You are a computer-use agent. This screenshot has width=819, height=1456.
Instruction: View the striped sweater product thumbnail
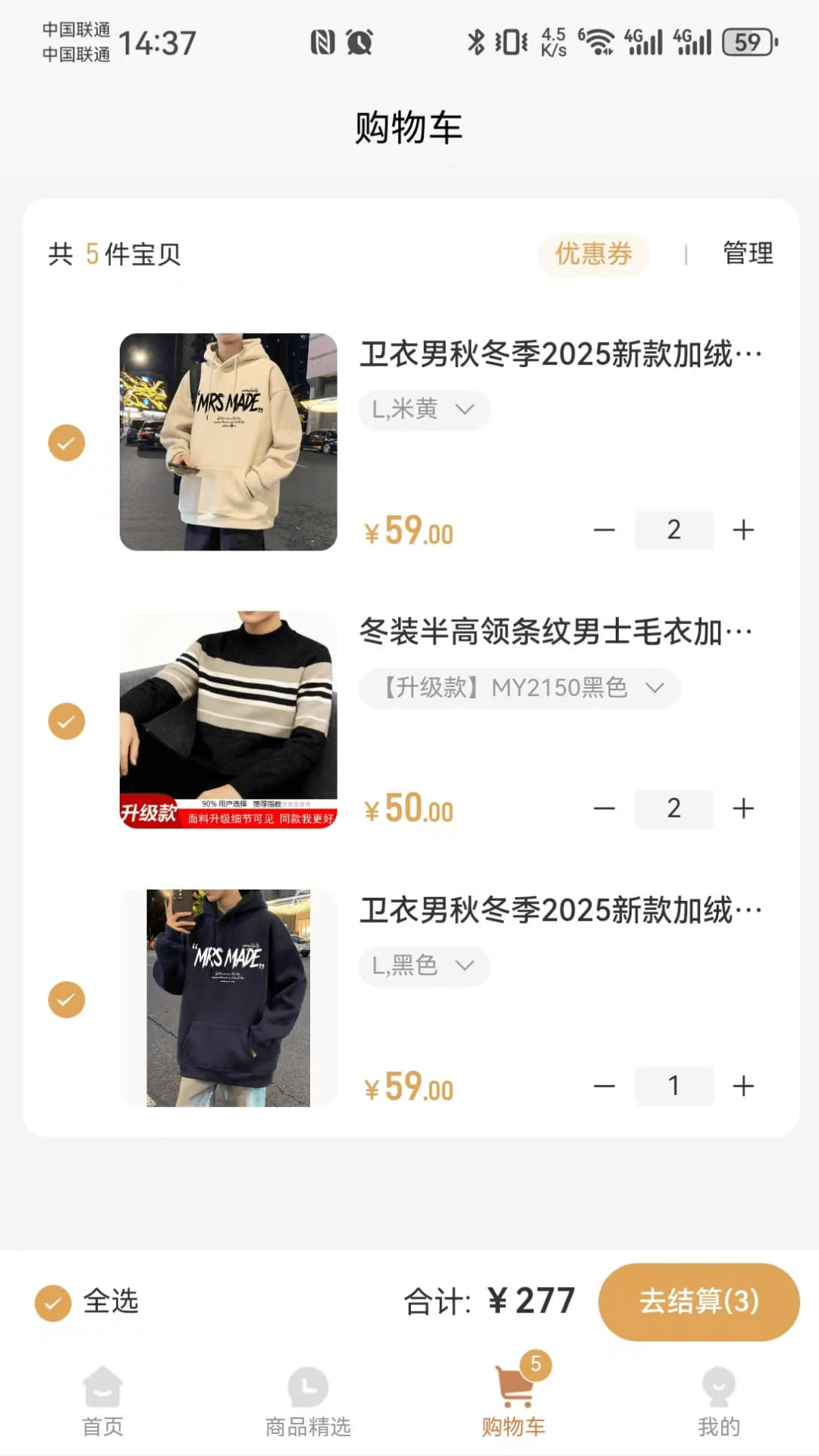pos(228,720)
